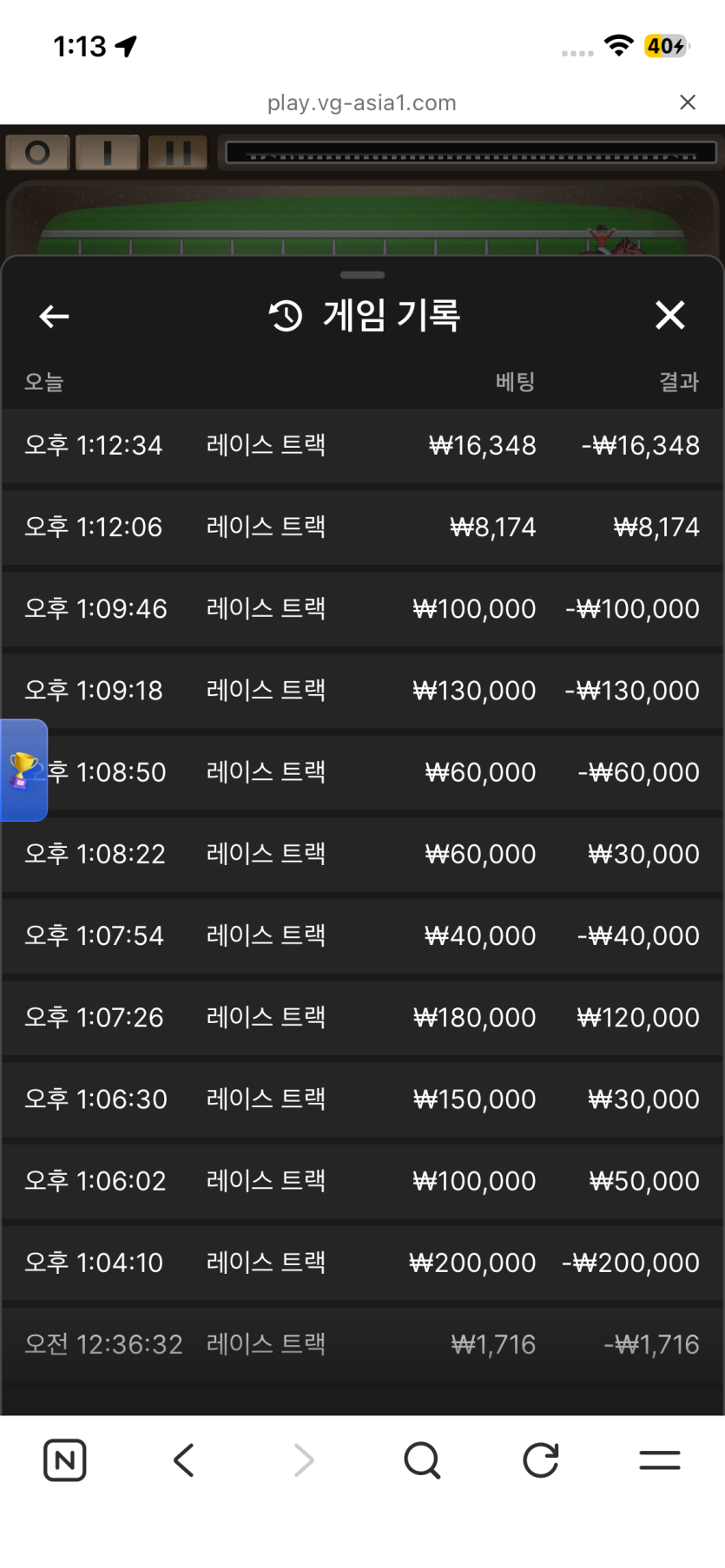Reload the current page
Screen dimensions: 725x1568
coord(540,1460)
